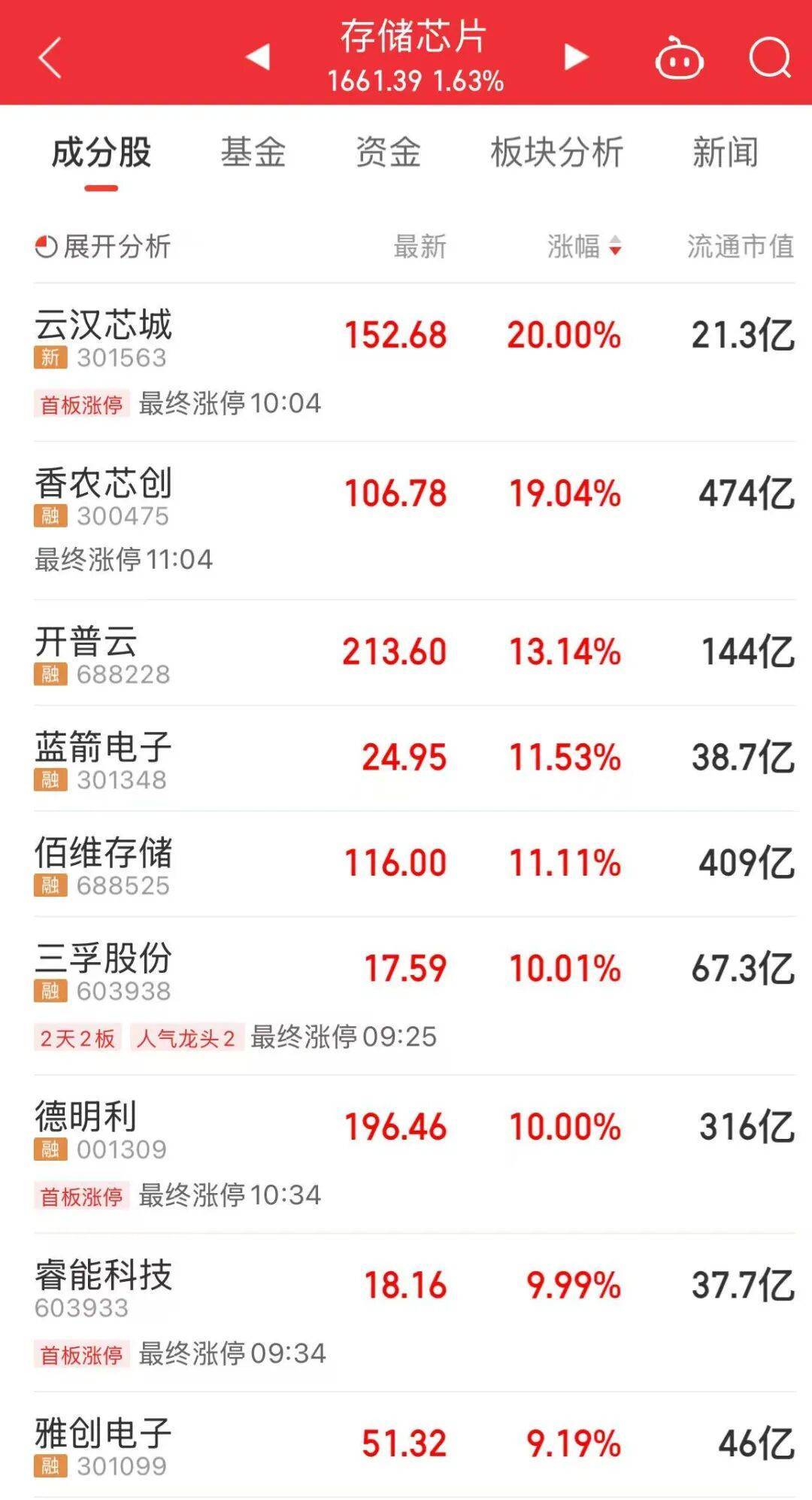Open stock 香农芯创 300475
Screen dimensions: 812x1500
(104, 496)
